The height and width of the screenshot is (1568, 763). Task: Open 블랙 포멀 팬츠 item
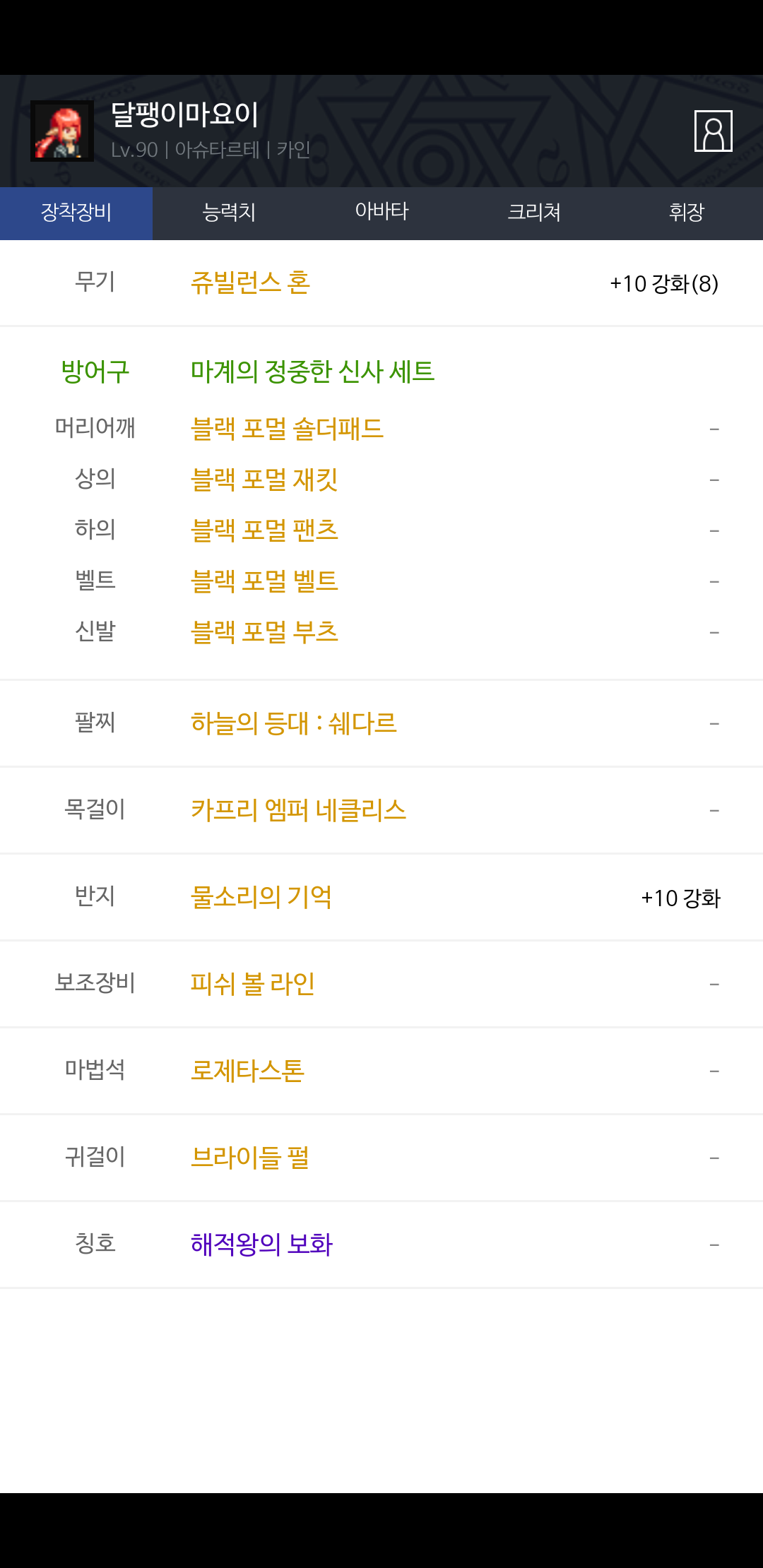pos(264,530)
